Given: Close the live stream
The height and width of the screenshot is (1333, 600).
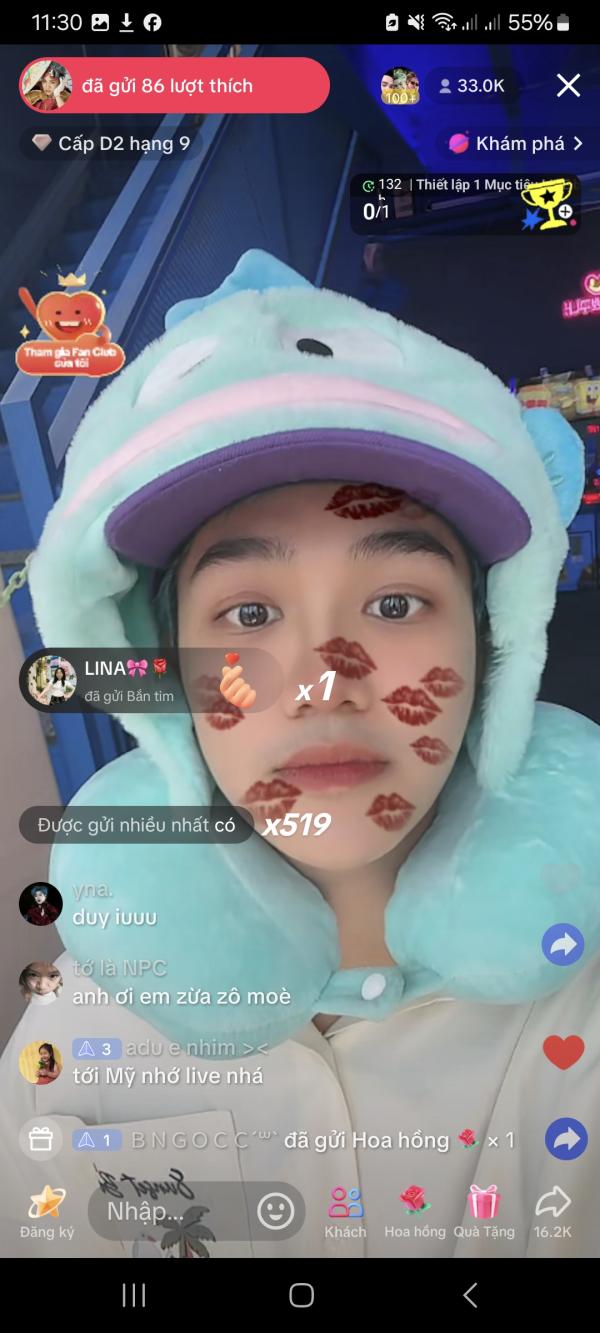Looking at the screenshot, I should click(568, 86).
